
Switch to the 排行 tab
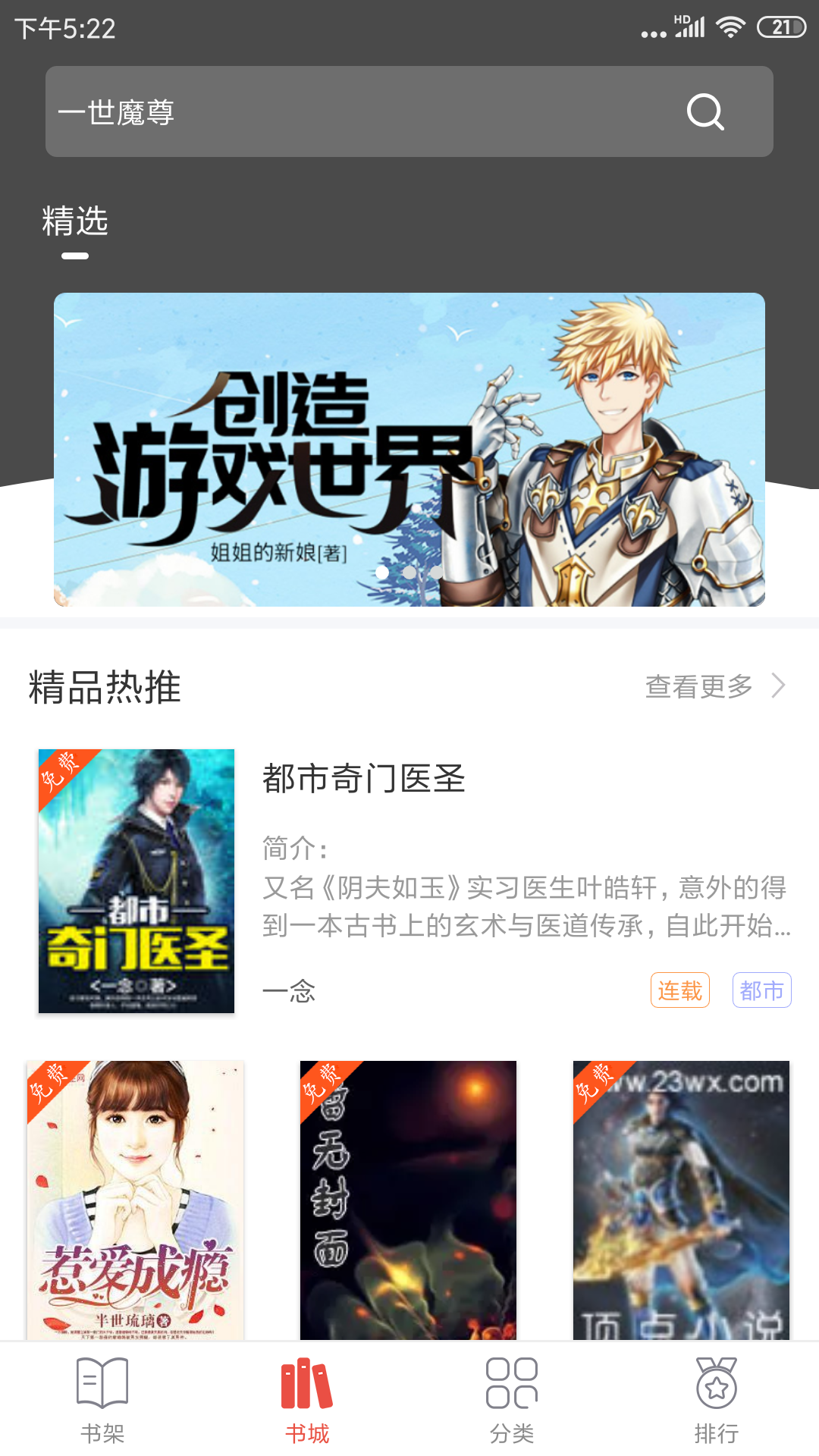coord(717,1400)
